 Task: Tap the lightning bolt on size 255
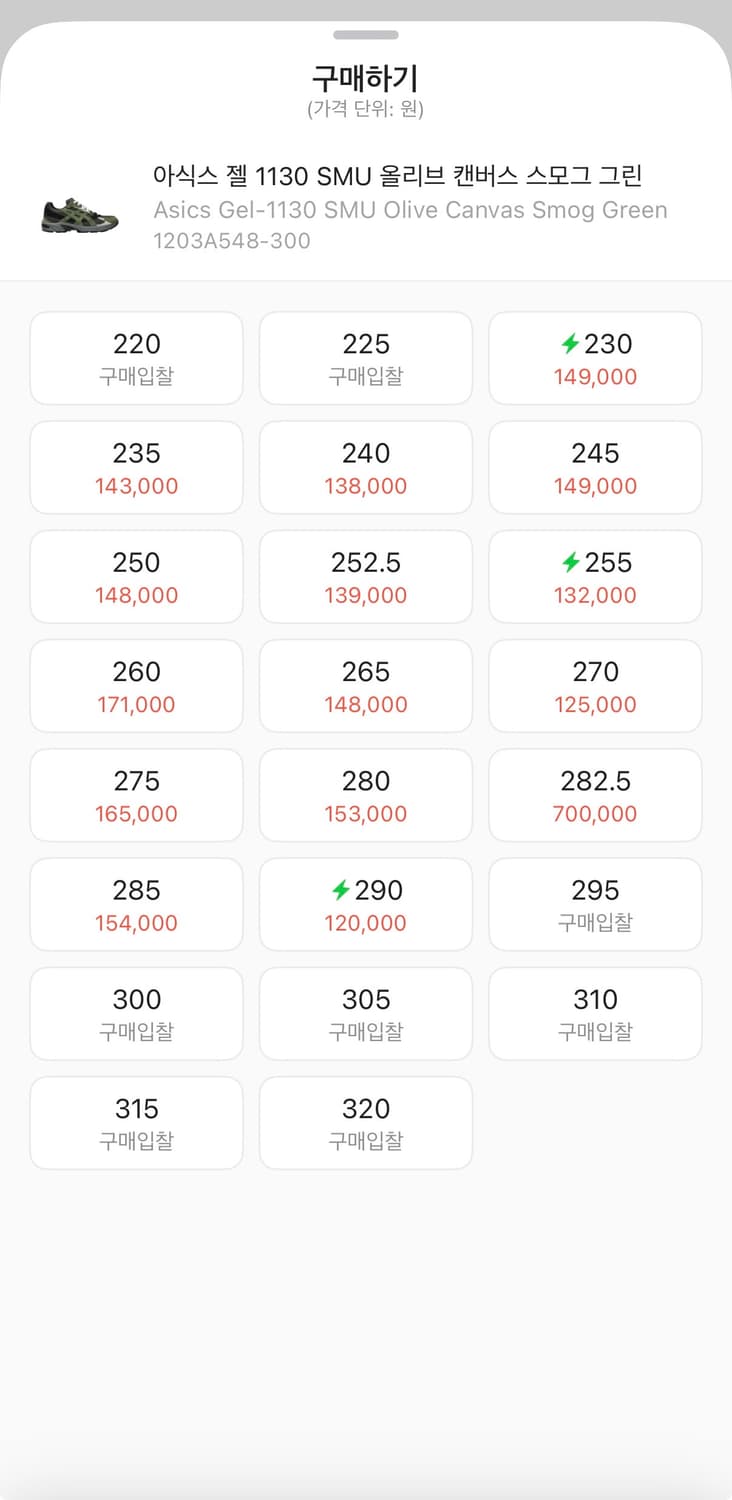(x=570, y=563)
